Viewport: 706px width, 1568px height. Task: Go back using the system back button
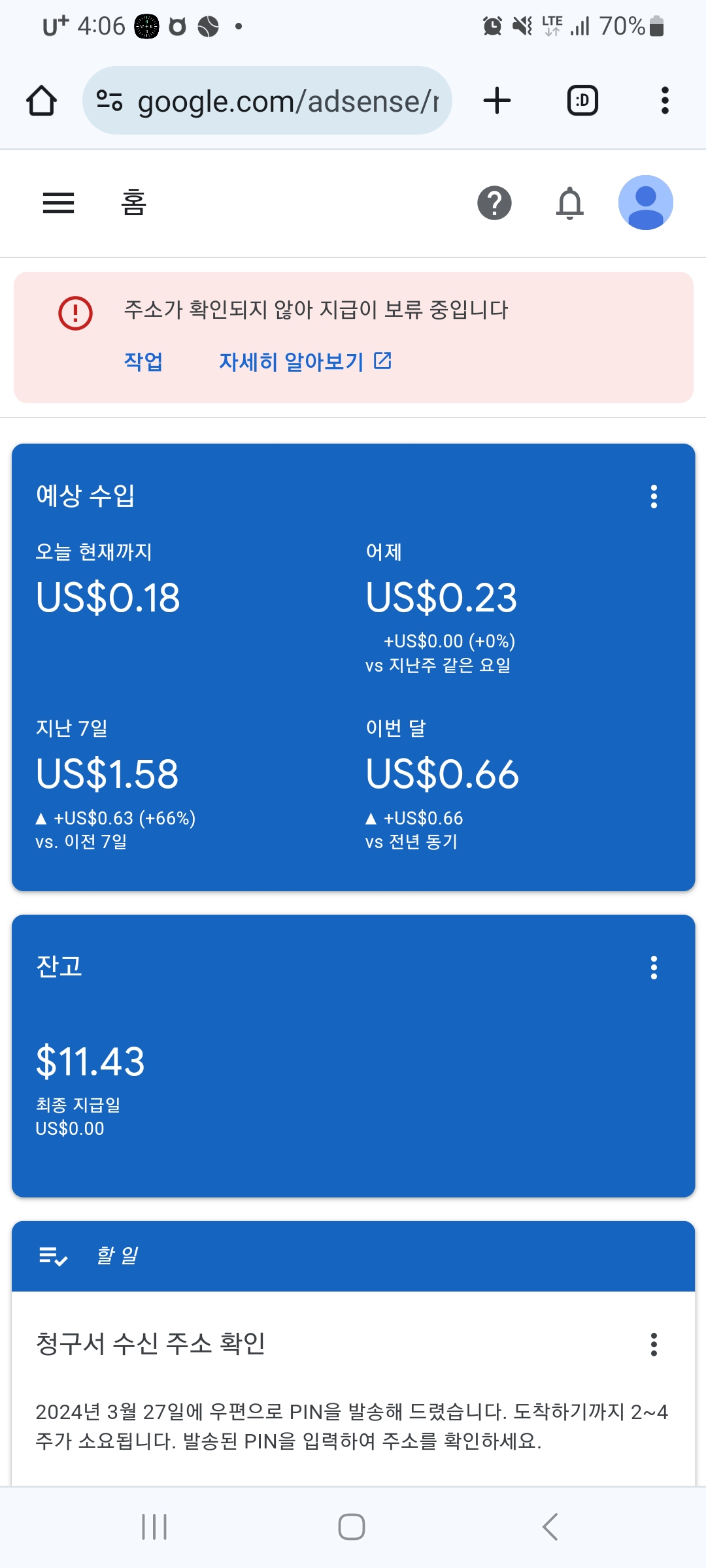pos(550,1527)
